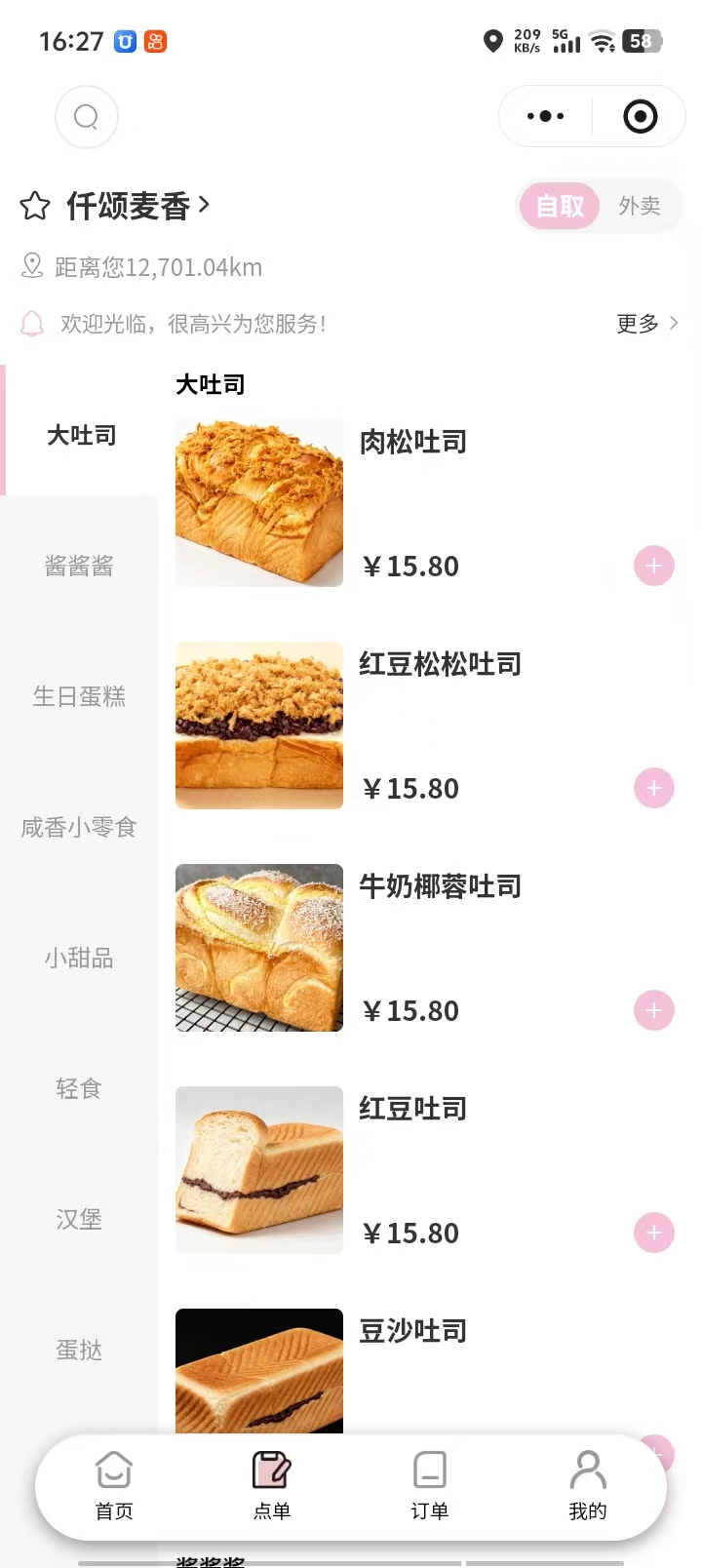Select the 酱酱酱 category
This screenshot has width=702, height=1568.
(79, 567)
